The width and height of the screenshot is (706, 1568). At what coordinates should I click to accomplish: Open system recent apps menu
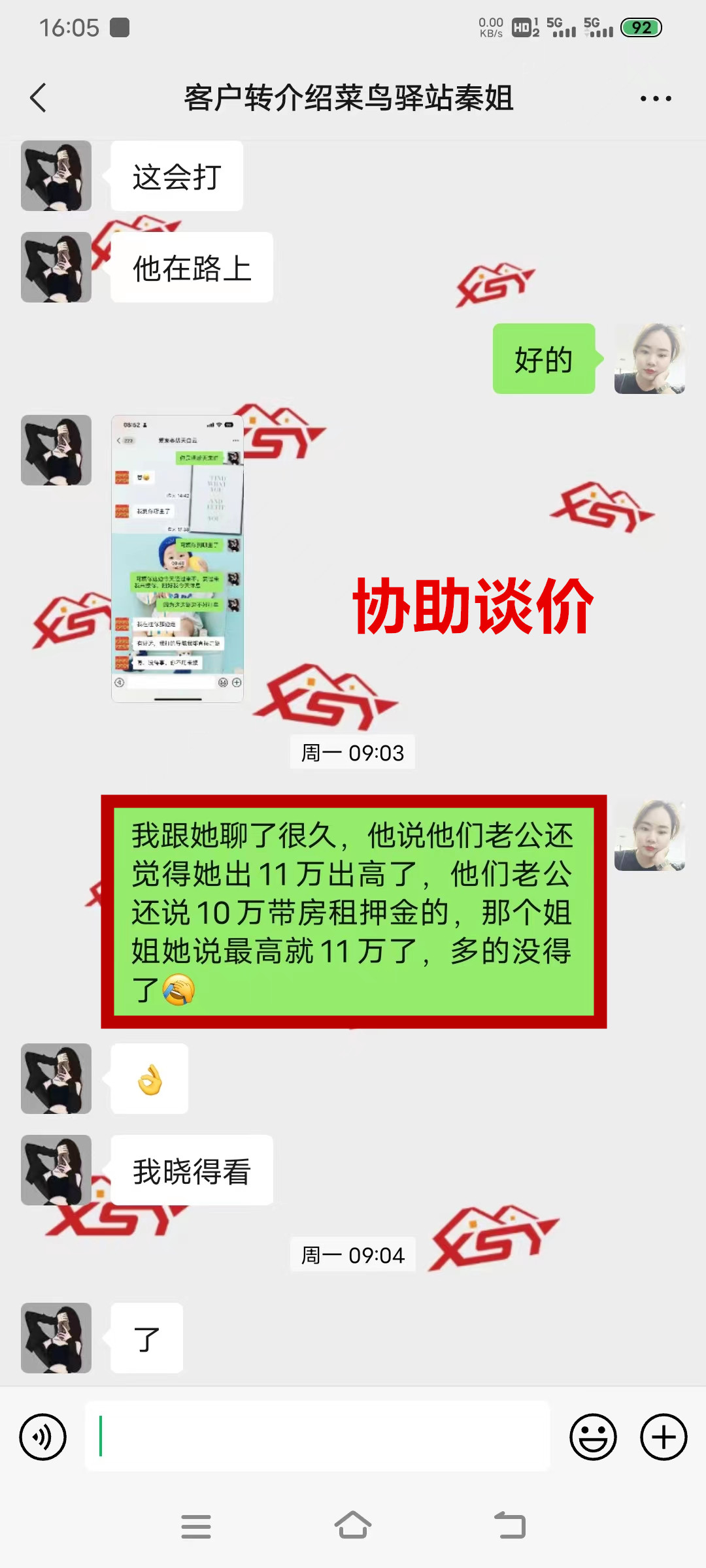196,1526
